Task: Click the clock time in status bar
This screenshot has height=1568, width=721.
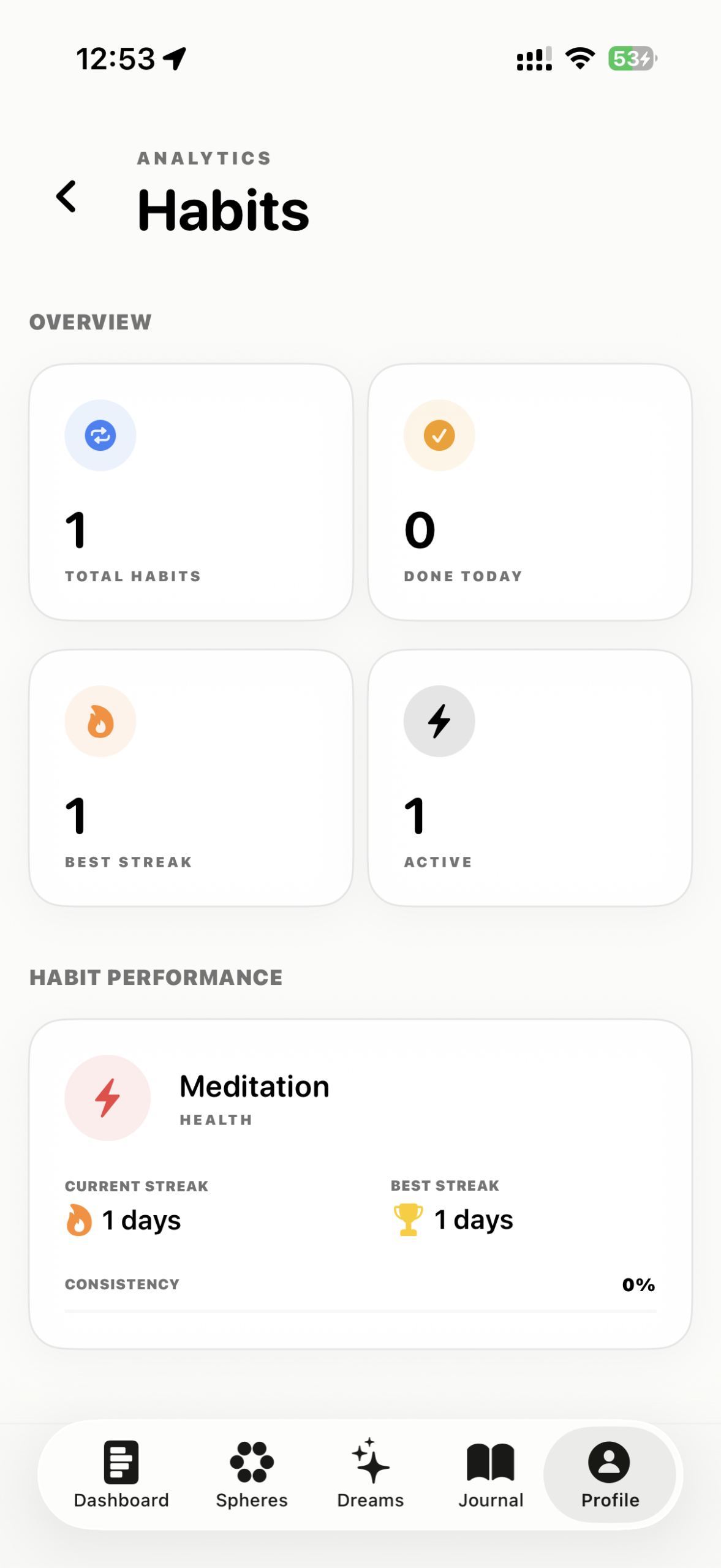Action: (x=116, y=57)
